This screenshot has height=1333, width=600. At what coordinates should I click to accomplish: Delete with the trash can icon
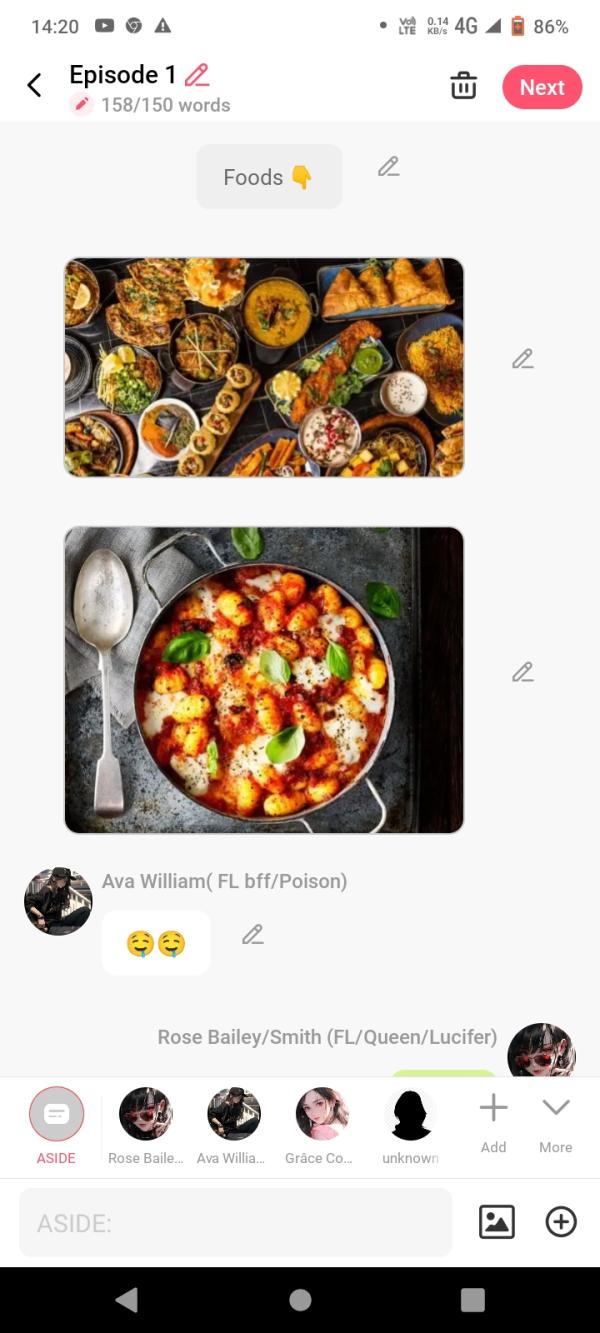[463, 86]
